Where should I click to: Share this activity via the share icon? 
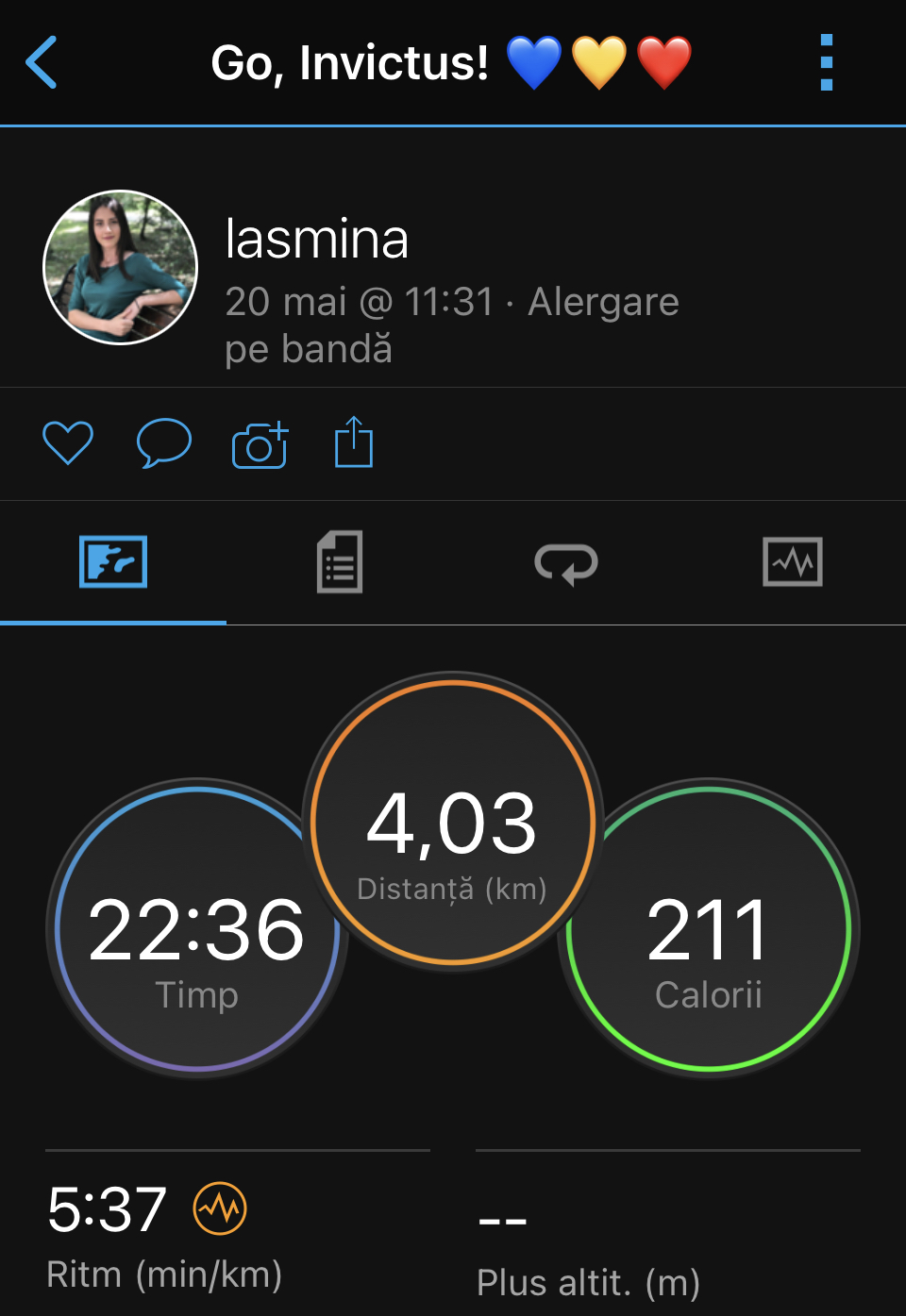click(x=354, y=442)
